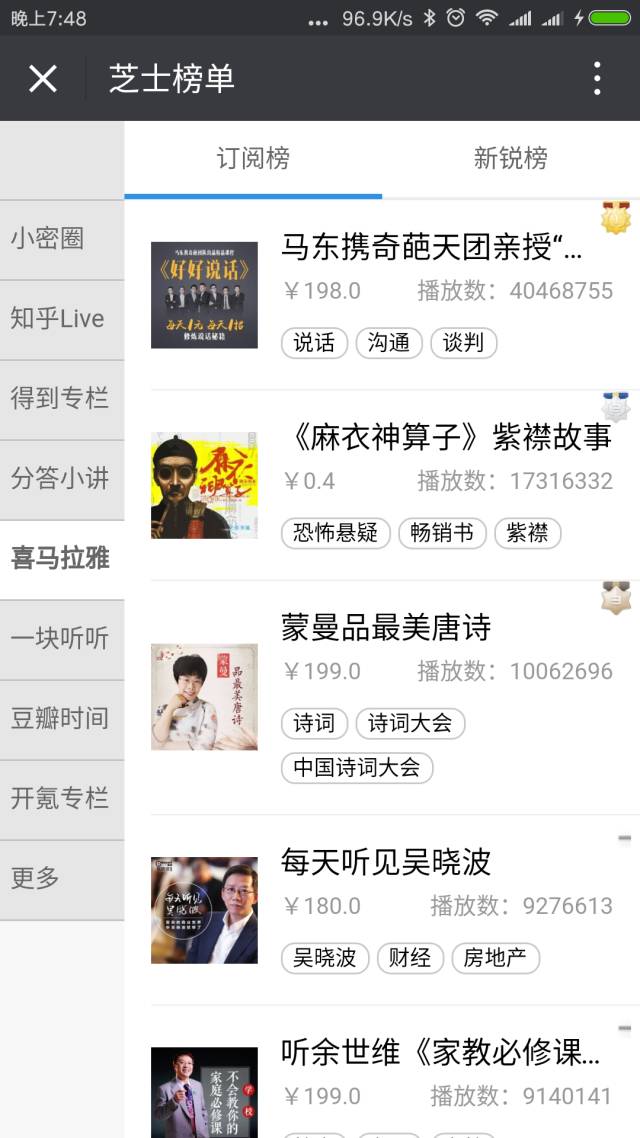The height and width of the screenshot is (1138, 640).
Task: Open the 马东携奇葩天团 course
Action: [430, 248]
